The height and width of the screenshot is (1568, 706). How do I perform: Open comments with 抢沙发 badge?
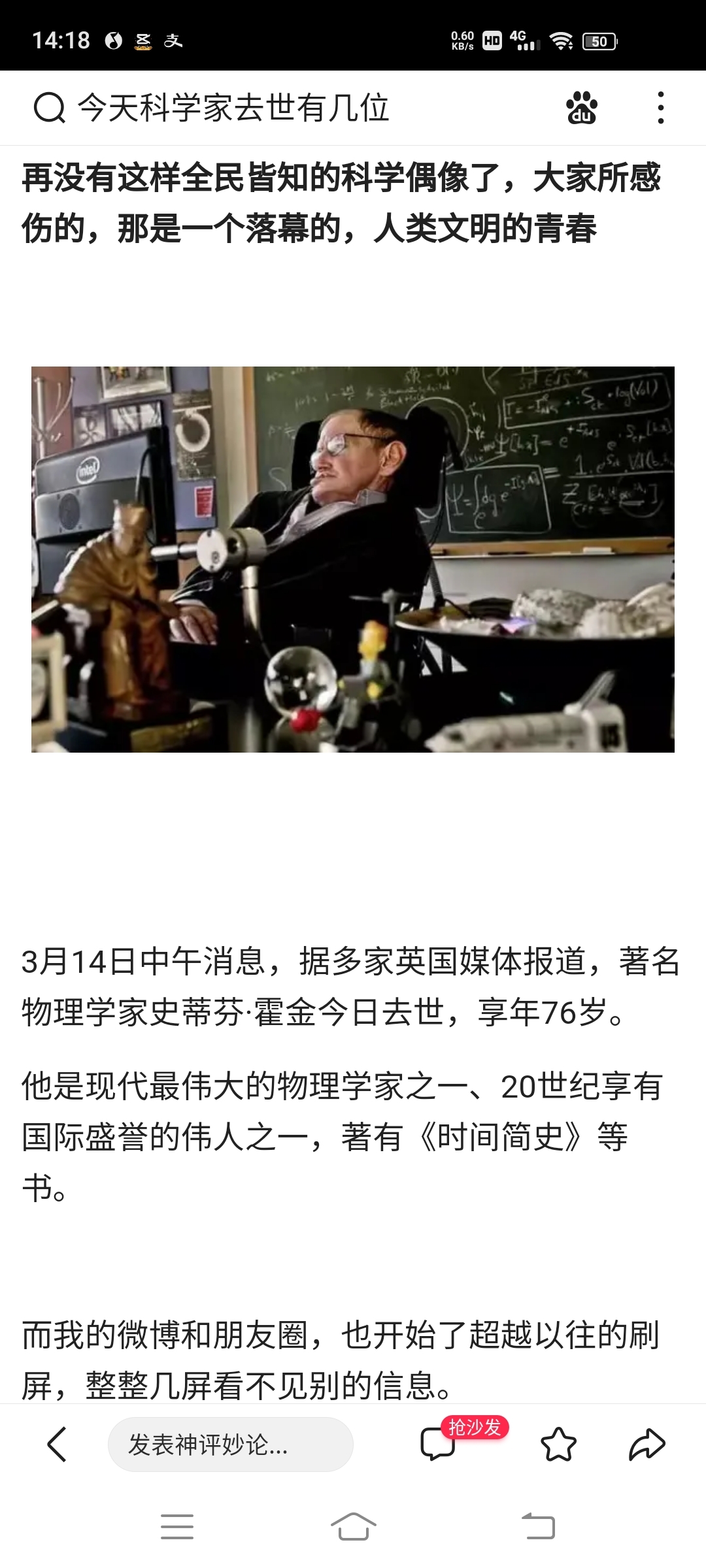(x=439, y=1443)
